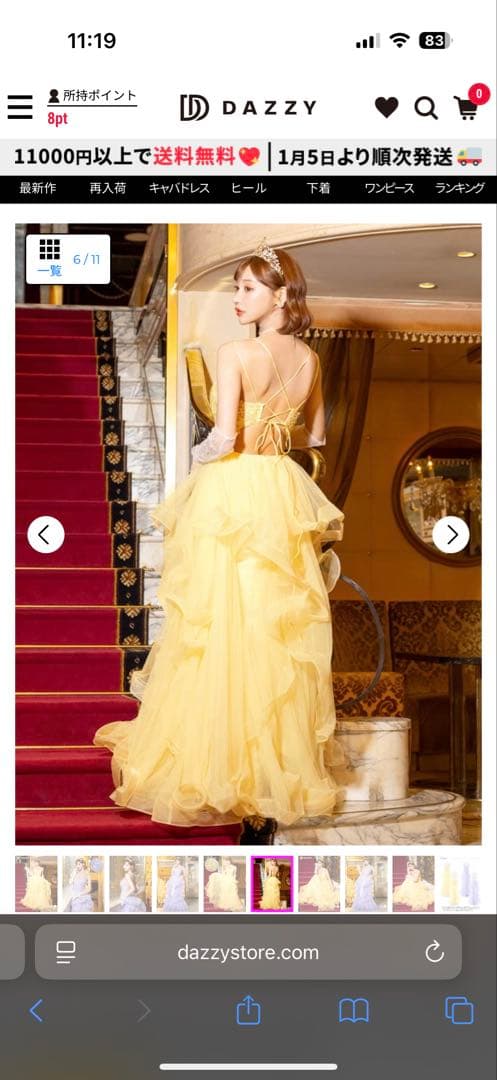
Task: Tap the dazzystore.com address bar
Action: (x=248, y=952)
